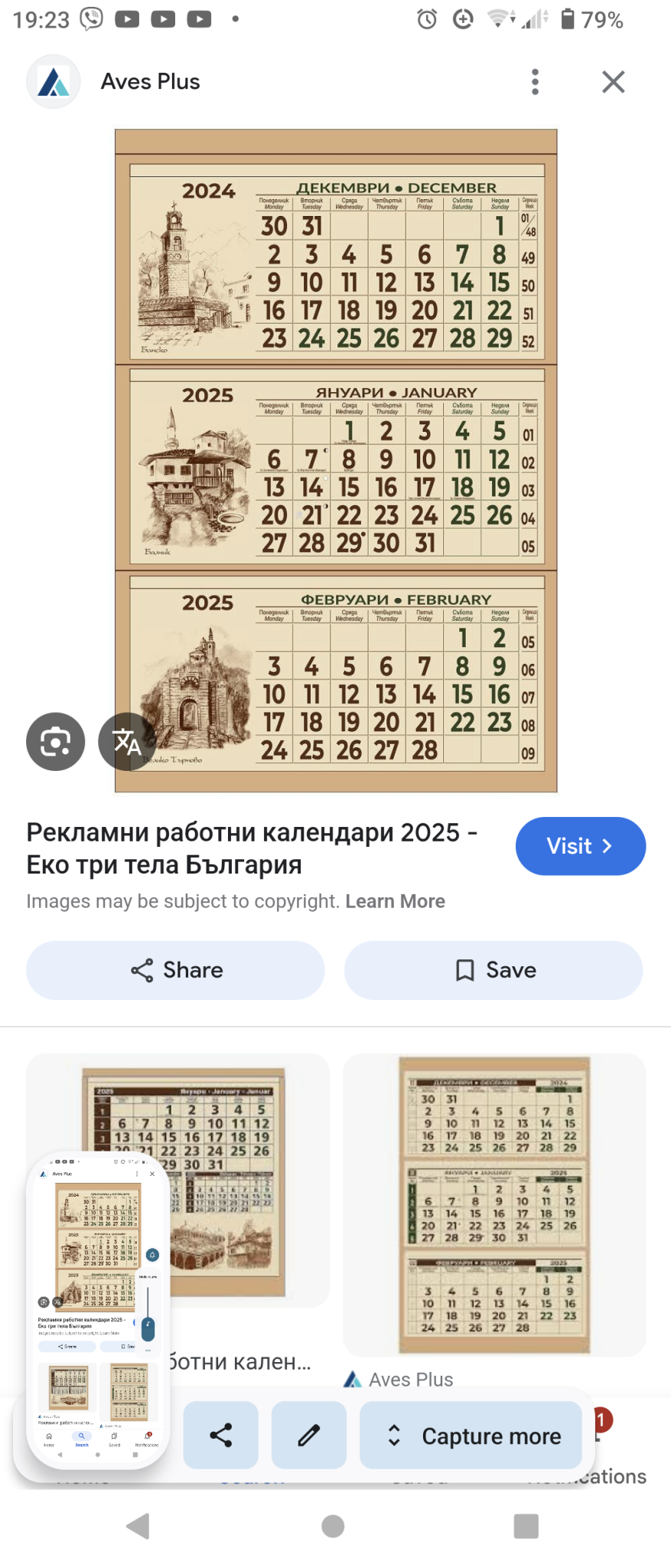This screenshot has width=671, height=1568.
Task: Open the three-dot overflow menu
Action: tap(535, 82)
